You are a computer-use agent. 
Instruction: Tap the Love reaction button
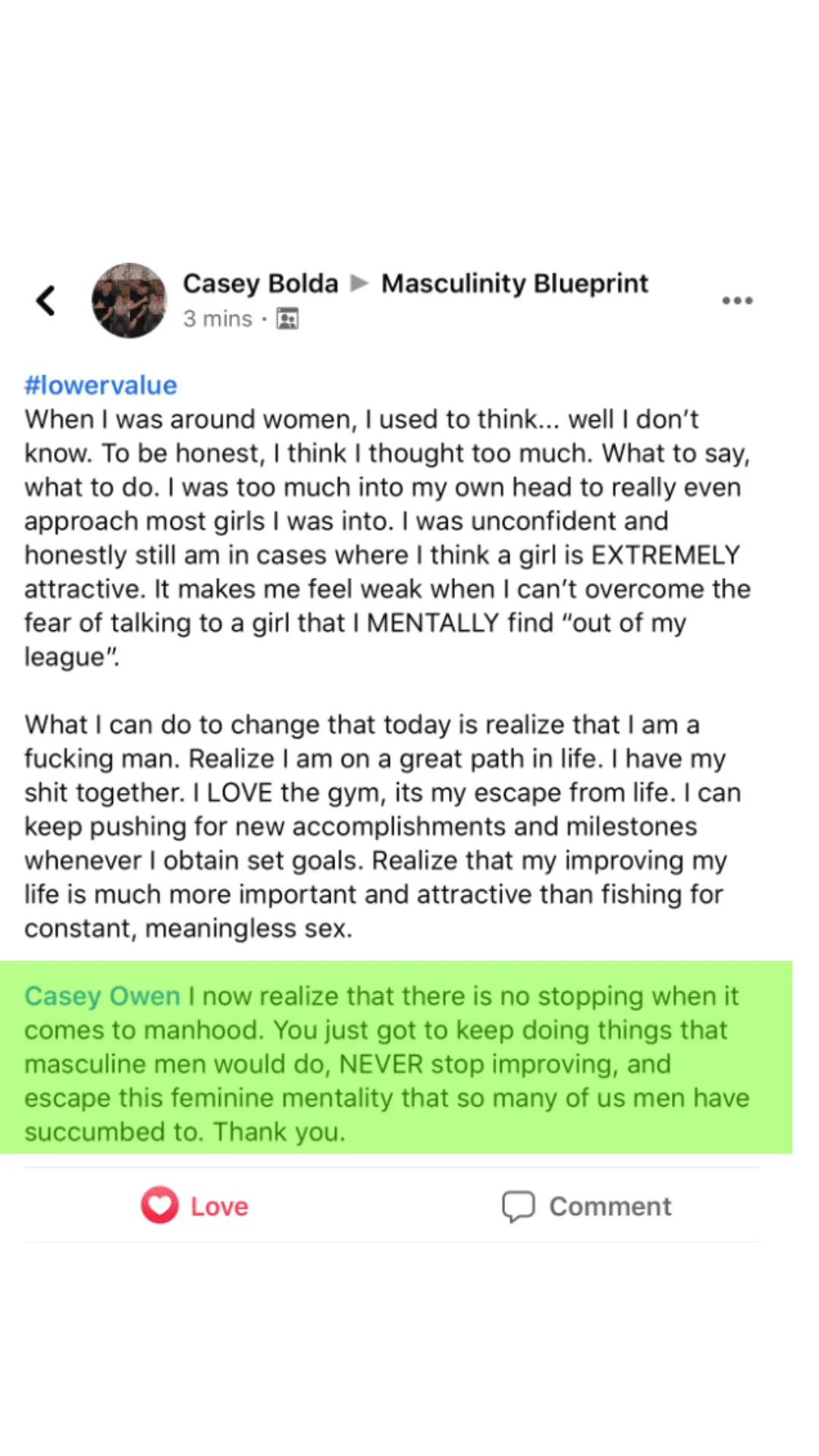tap(195, 1205)
